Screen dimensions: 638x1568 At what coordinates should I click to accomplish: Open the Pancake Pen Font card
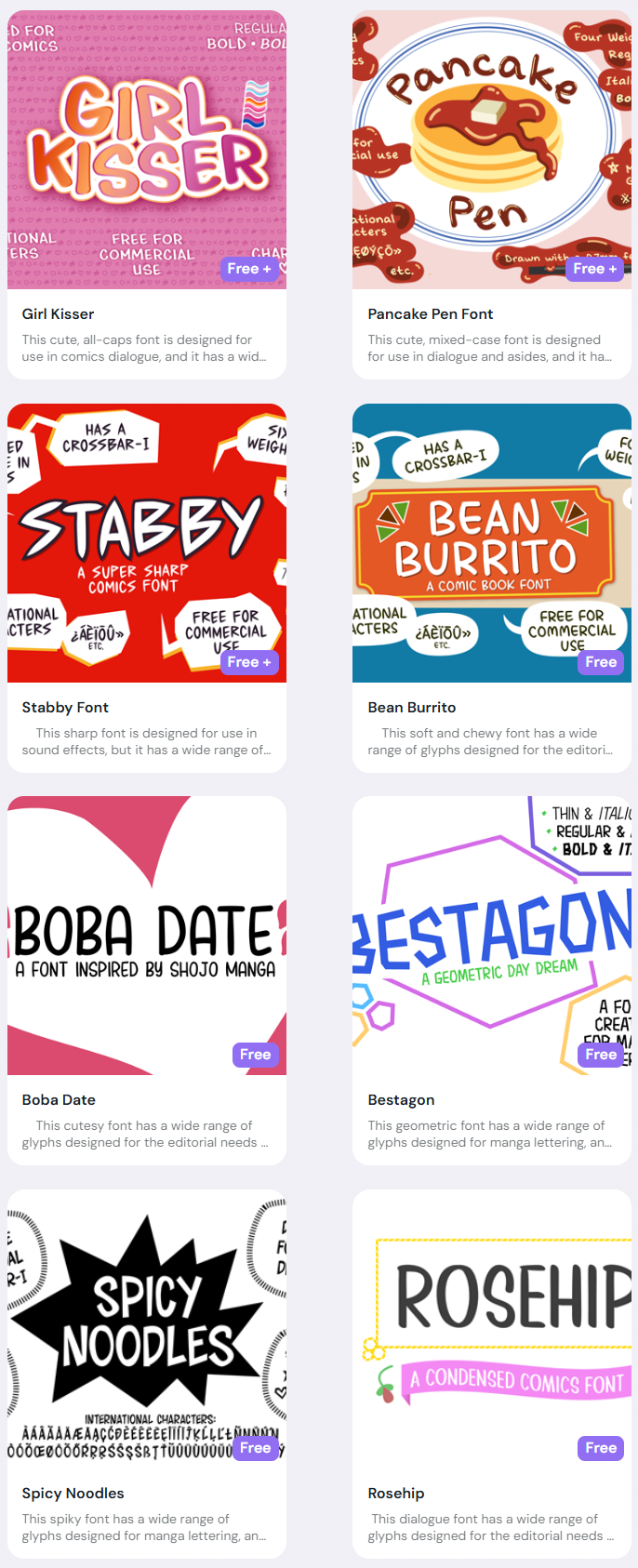[x=491, y=149]
